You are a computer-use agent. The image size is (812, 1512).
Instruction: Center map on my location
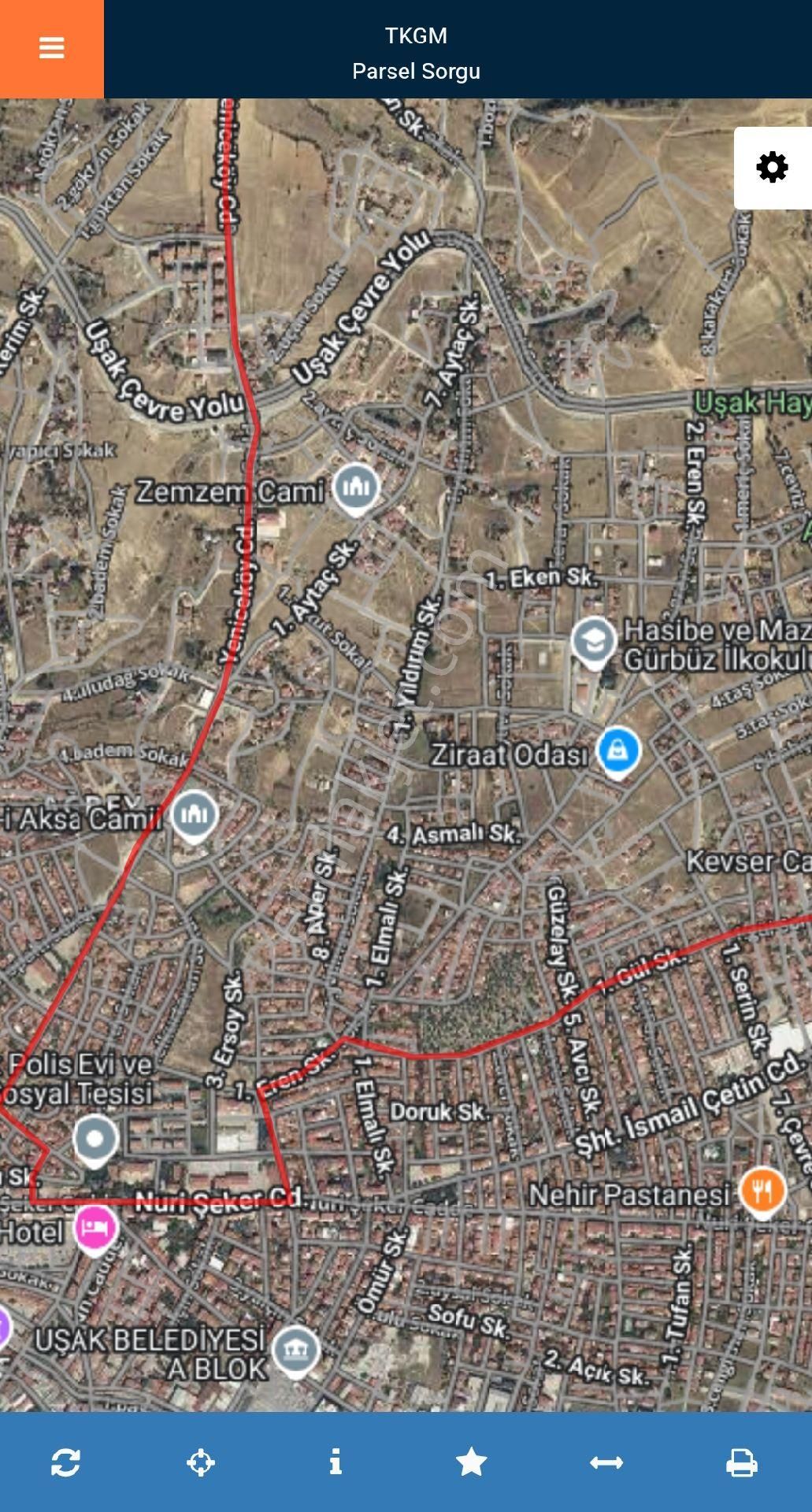coord(200,1462)
